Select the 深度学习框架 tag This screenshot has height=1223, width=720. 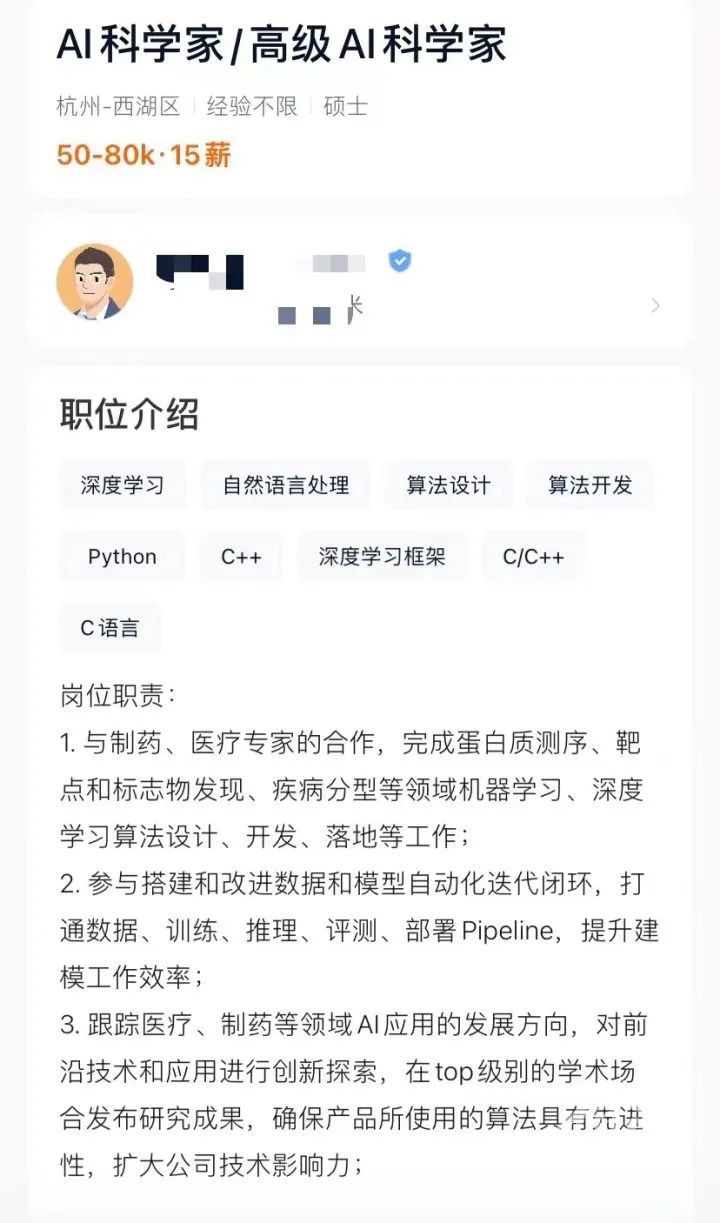382,557
